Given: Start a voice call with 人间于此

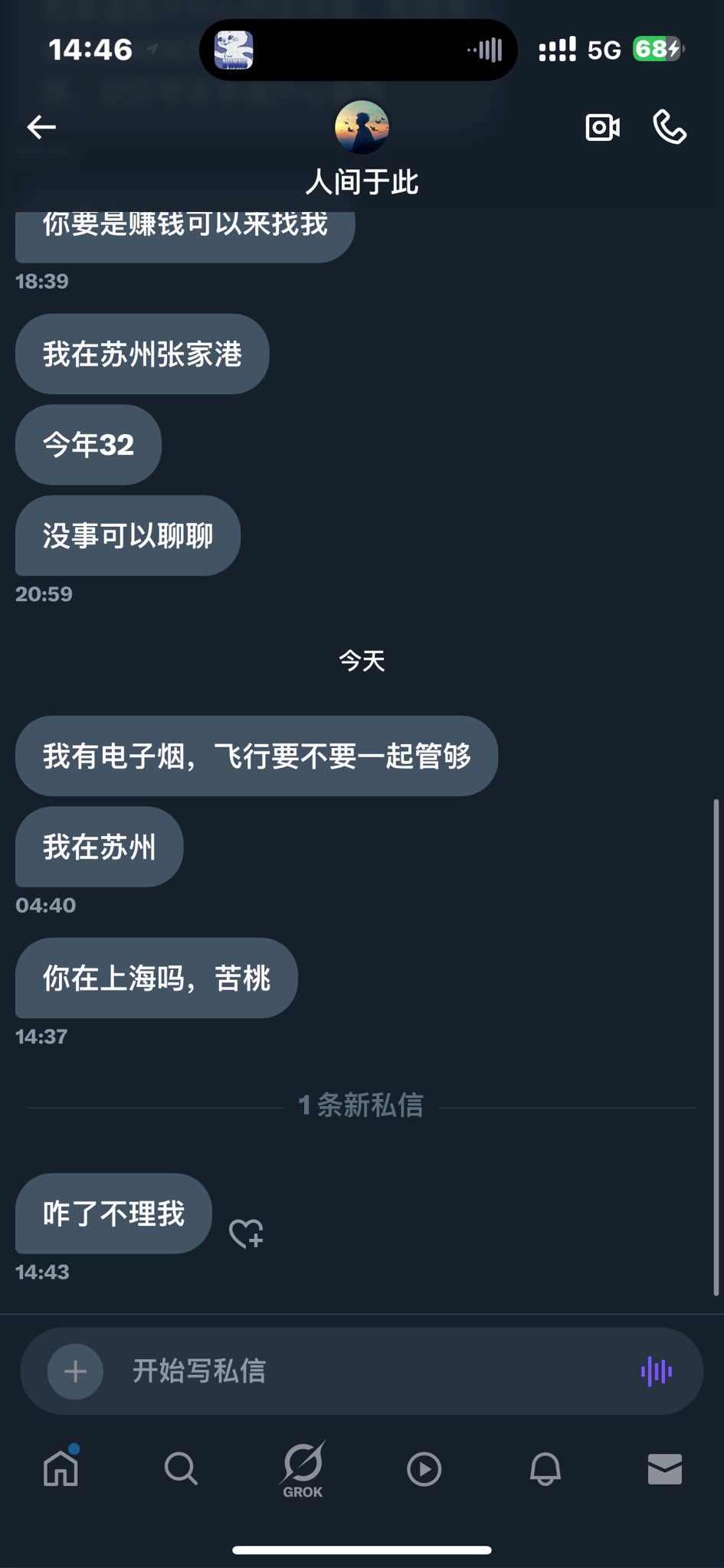Looking at the screenshot, I should coord(670,127).
